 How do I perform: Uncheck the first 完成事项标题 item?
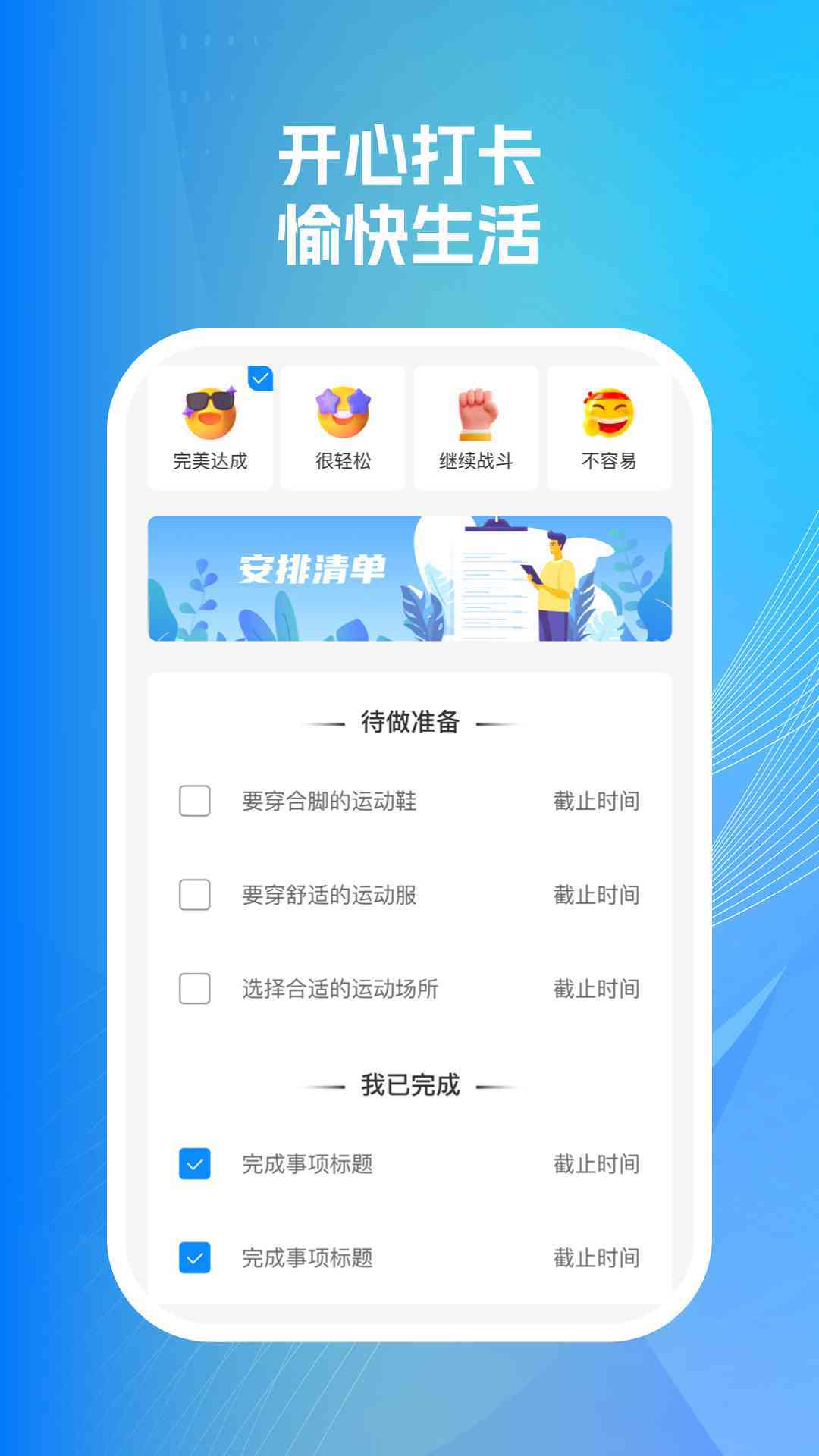(x=193, y=1164)
